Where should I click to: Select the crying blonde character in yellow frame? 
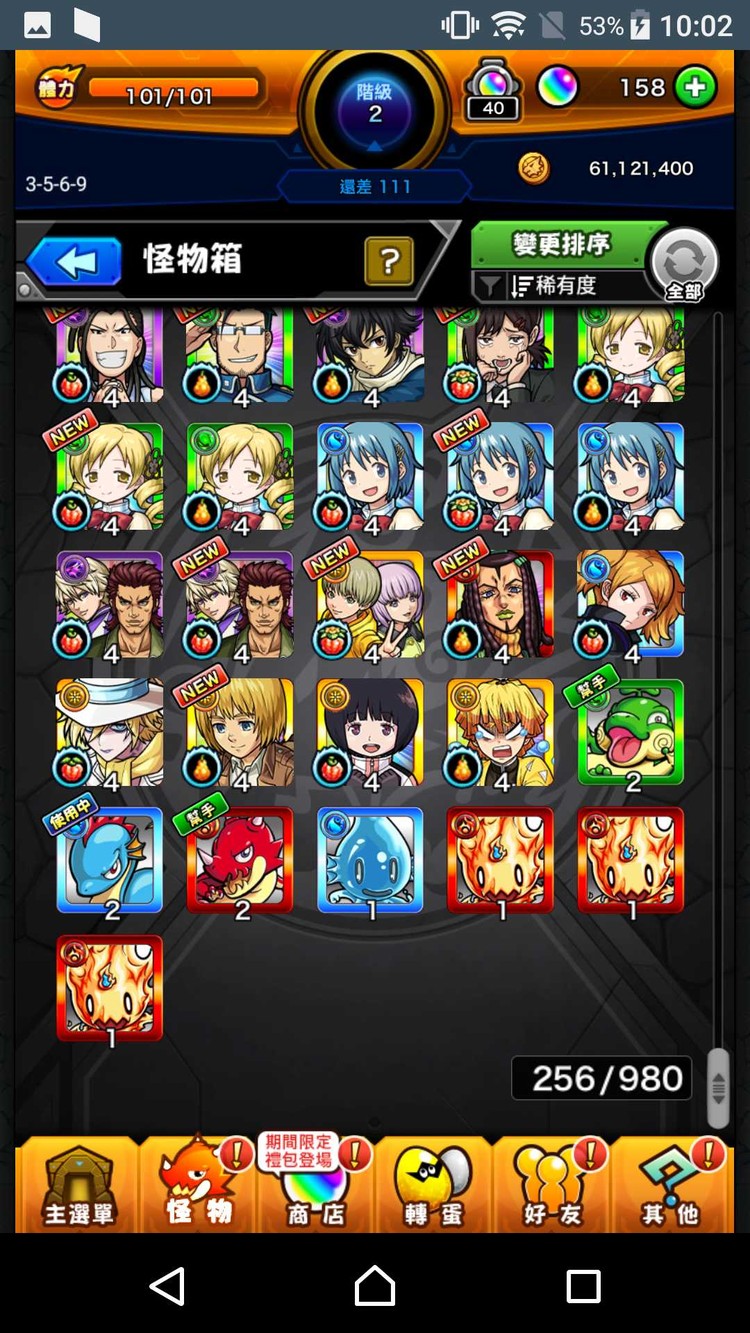pos(500,732)
